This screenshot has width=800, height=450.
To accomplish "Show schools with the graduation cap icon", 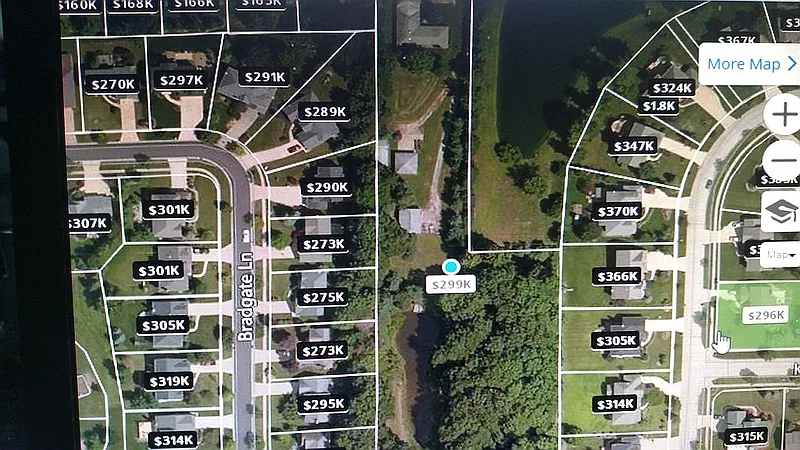I will pyautogui.click(x=782, y=211).
